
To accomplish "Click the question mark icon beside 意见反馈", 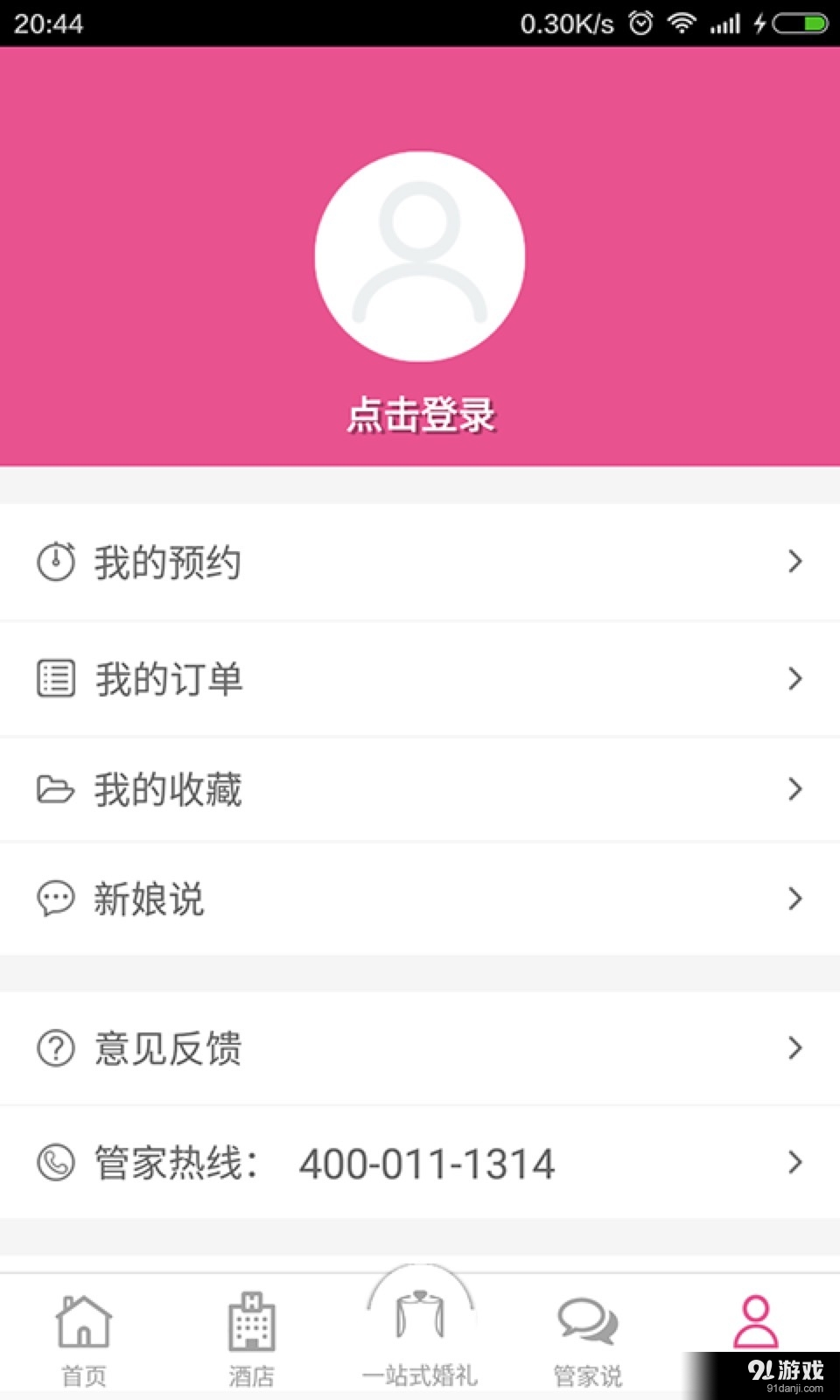I will coord(56,1048).
